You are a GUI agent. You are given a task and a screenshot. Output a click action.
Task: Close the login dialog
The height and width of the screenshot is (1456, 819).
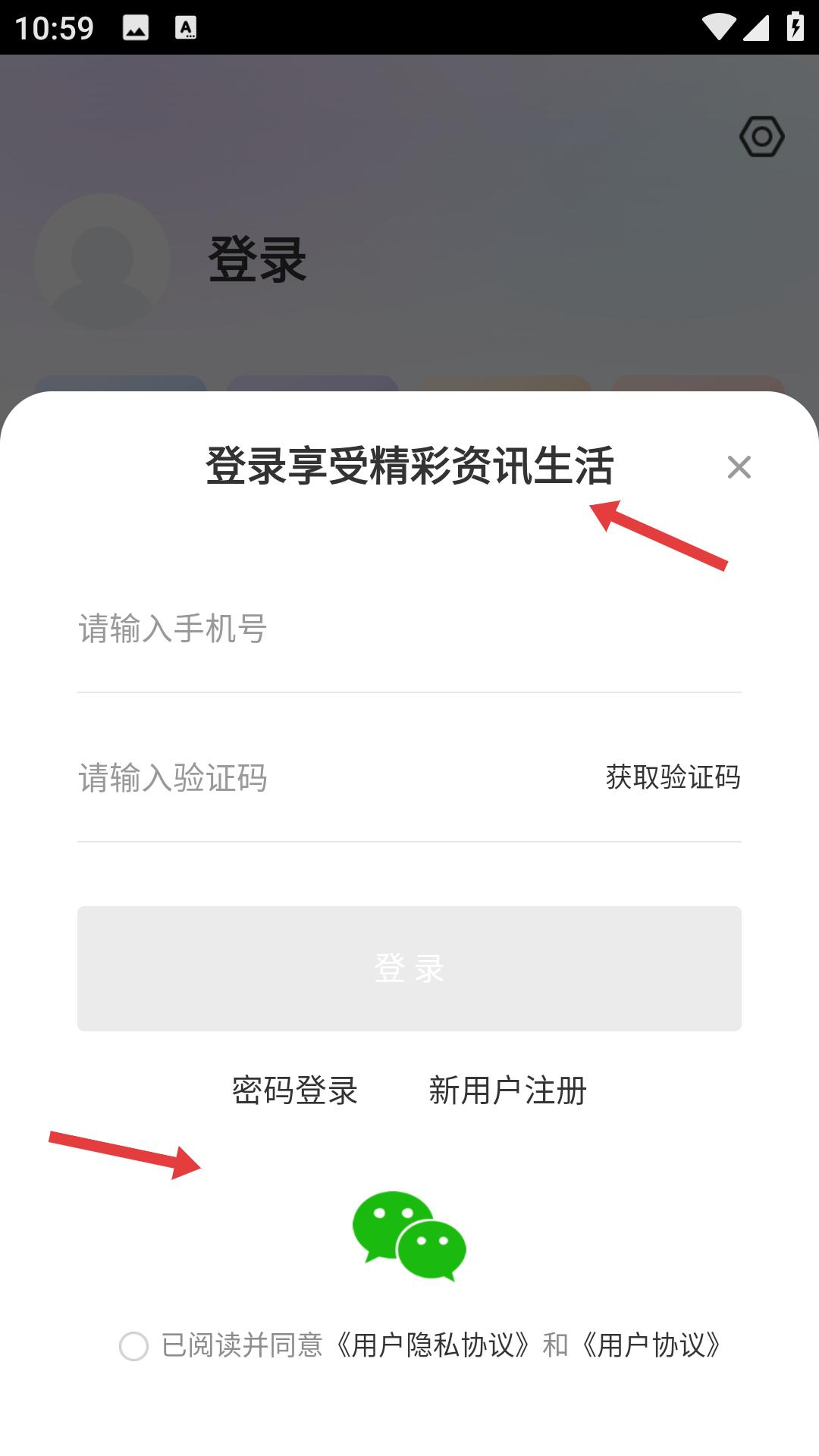pyautogui.click(x=739, y=467)
